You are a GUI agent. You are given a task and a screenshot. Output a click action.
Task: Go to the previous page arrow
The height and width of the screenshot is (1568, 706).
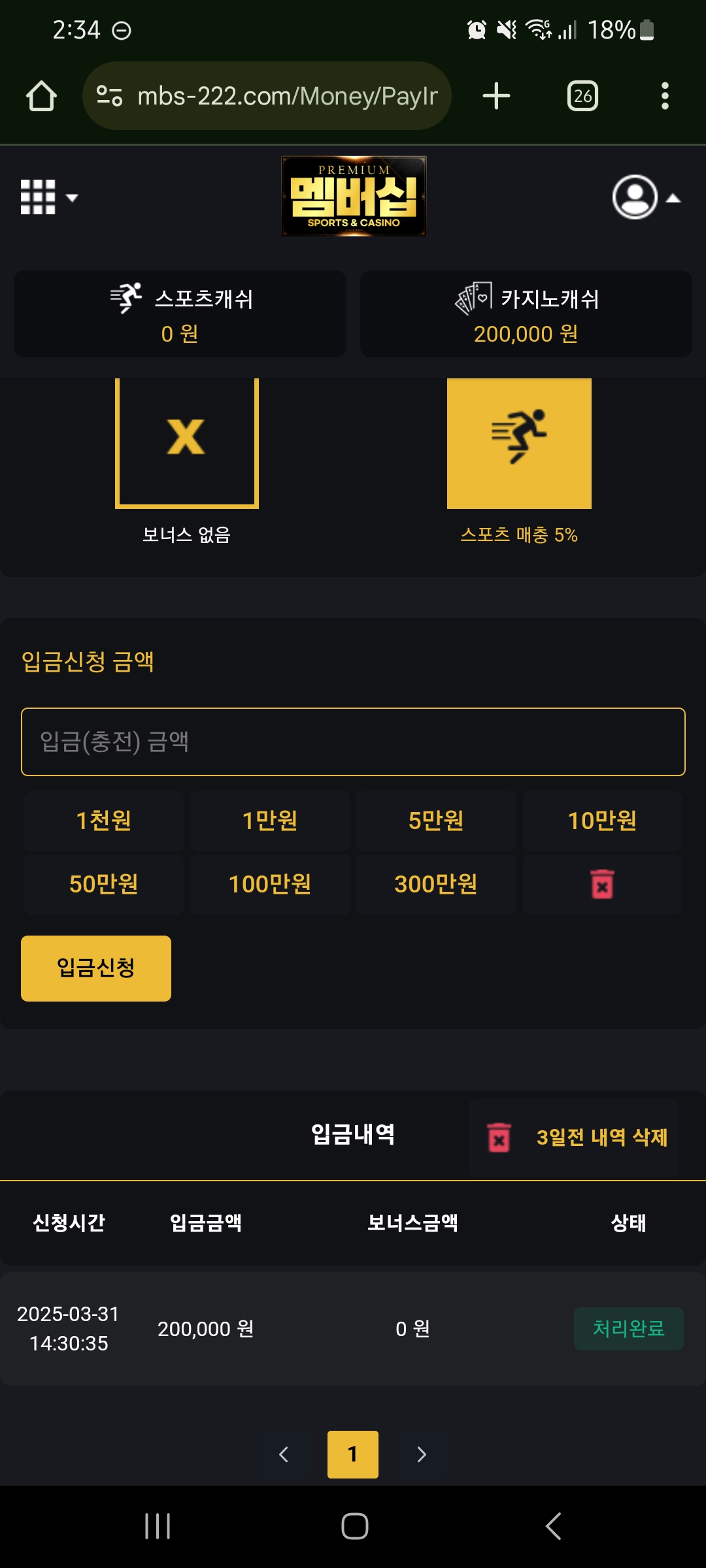click(284, 1454)
